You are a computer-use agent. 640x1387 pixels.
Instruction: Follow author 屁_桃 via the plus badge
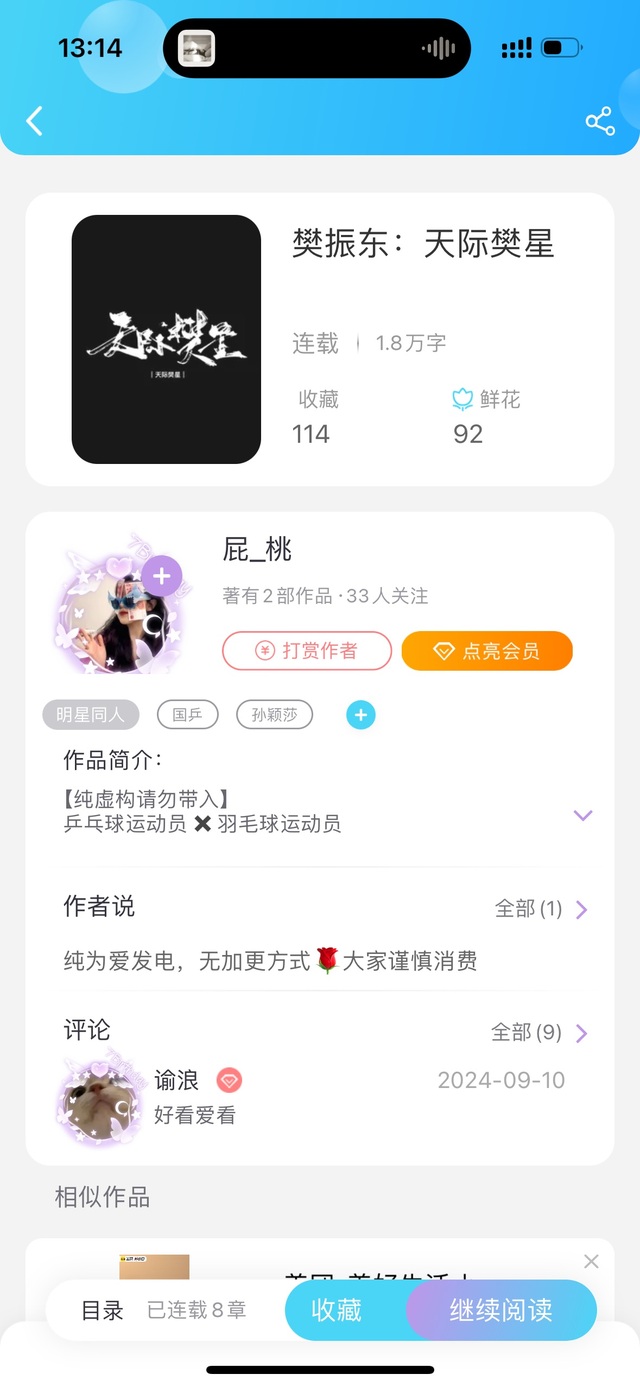pyautogui.click(x=162, y=577)
